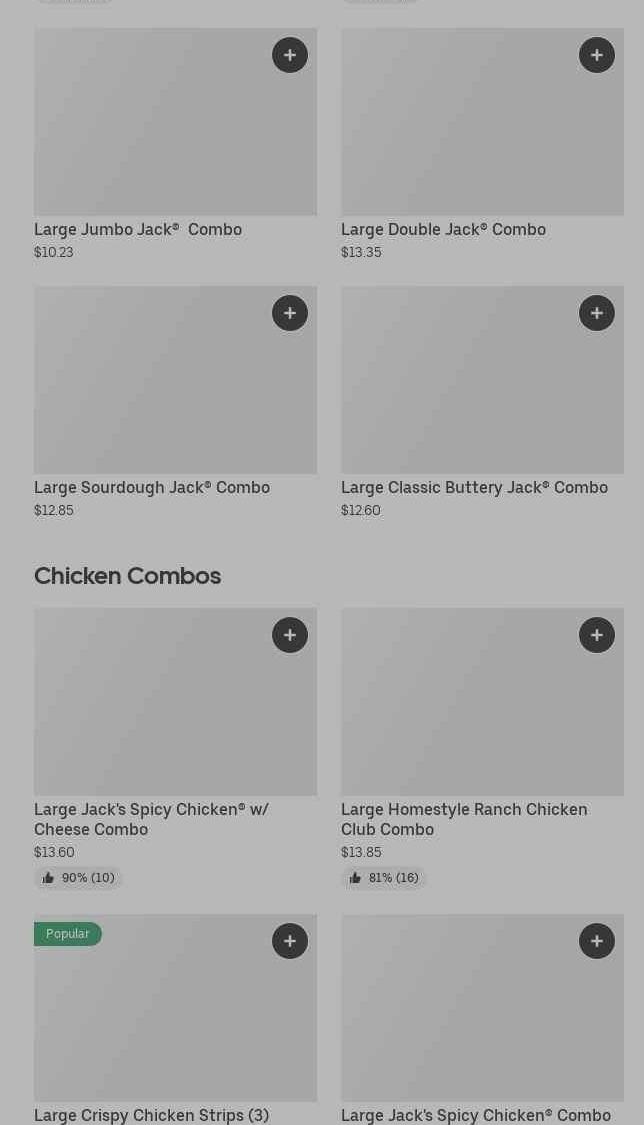
Task: Add Large Jumbo Jack Combo to cart
Action: (x=290, y=55)
